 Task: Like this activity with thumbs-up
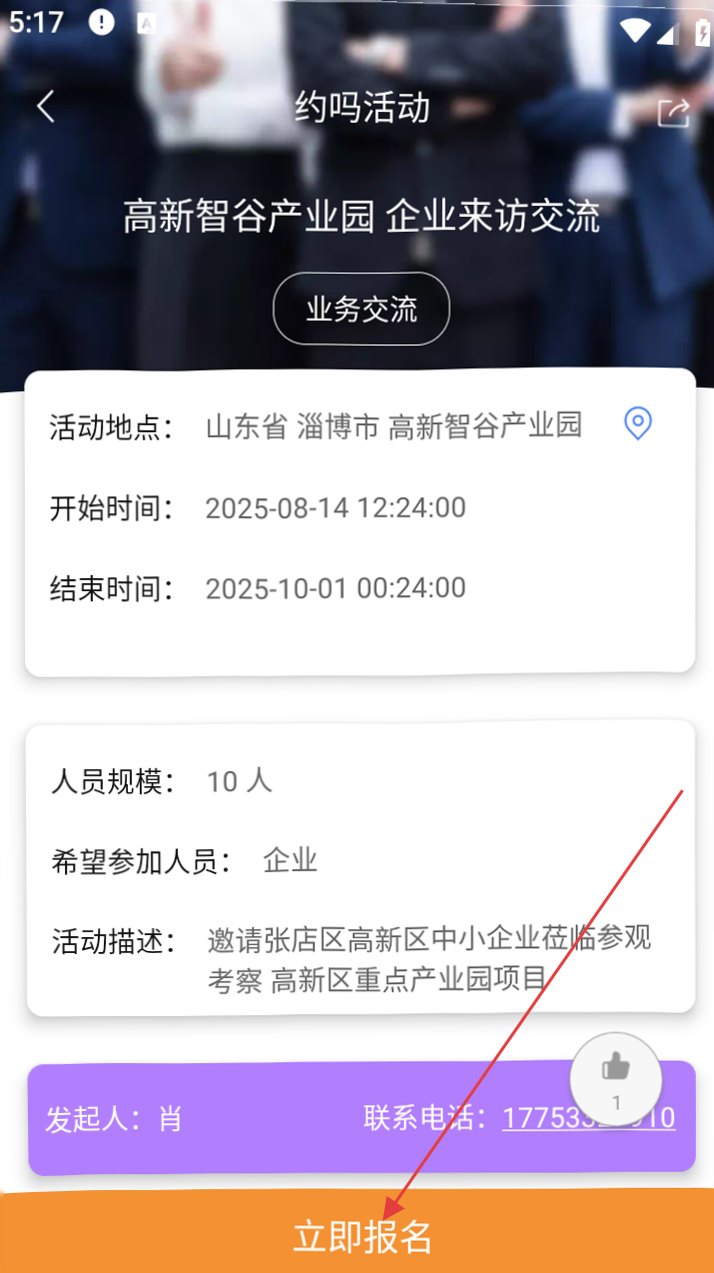(616, 1078)
